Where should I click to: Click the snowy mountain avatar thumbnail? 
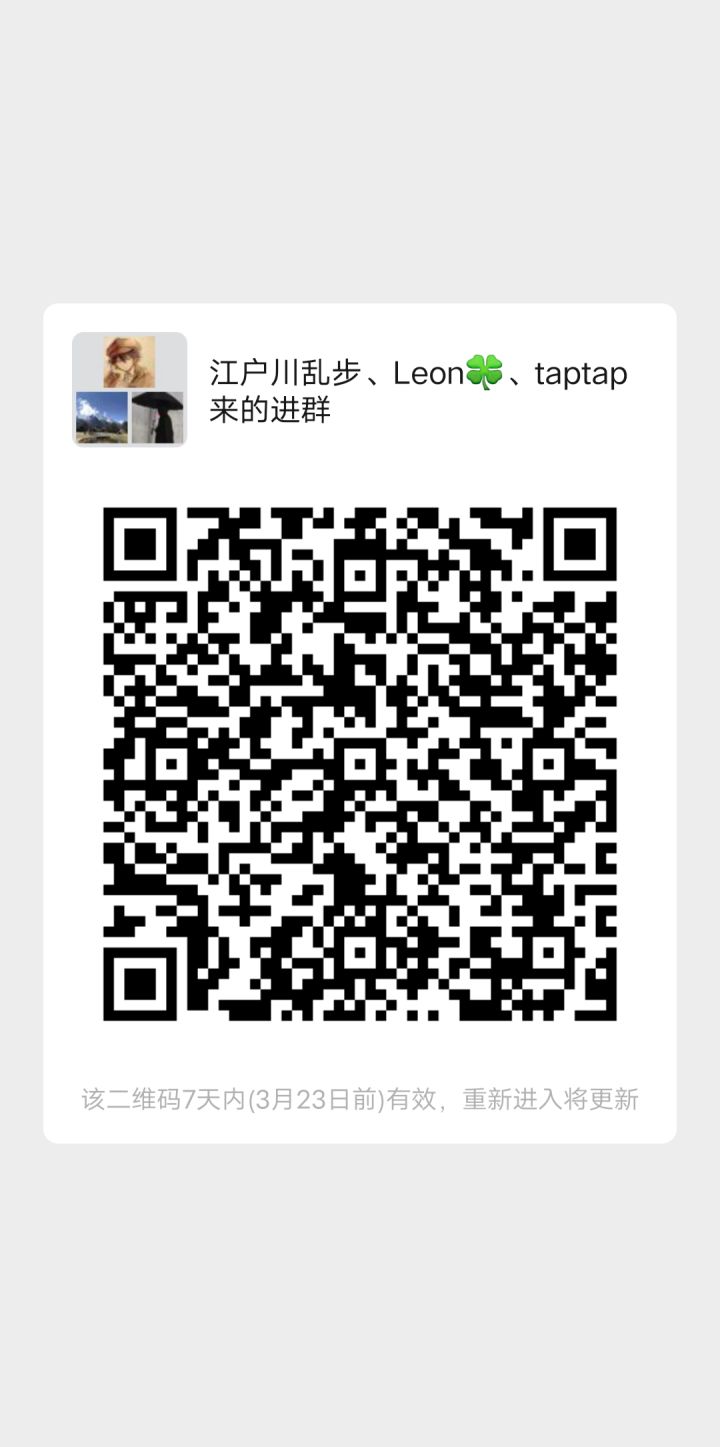click(x=100, y=416)
